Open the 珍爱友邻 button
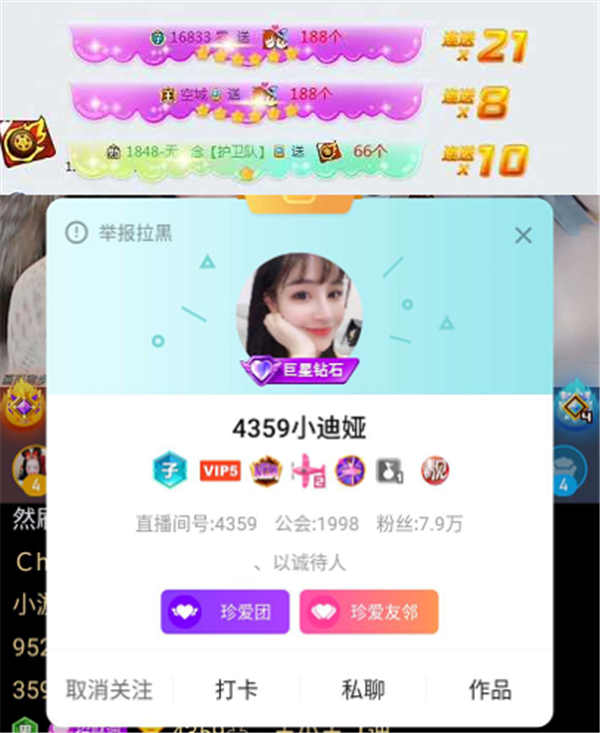 (369, 612)
